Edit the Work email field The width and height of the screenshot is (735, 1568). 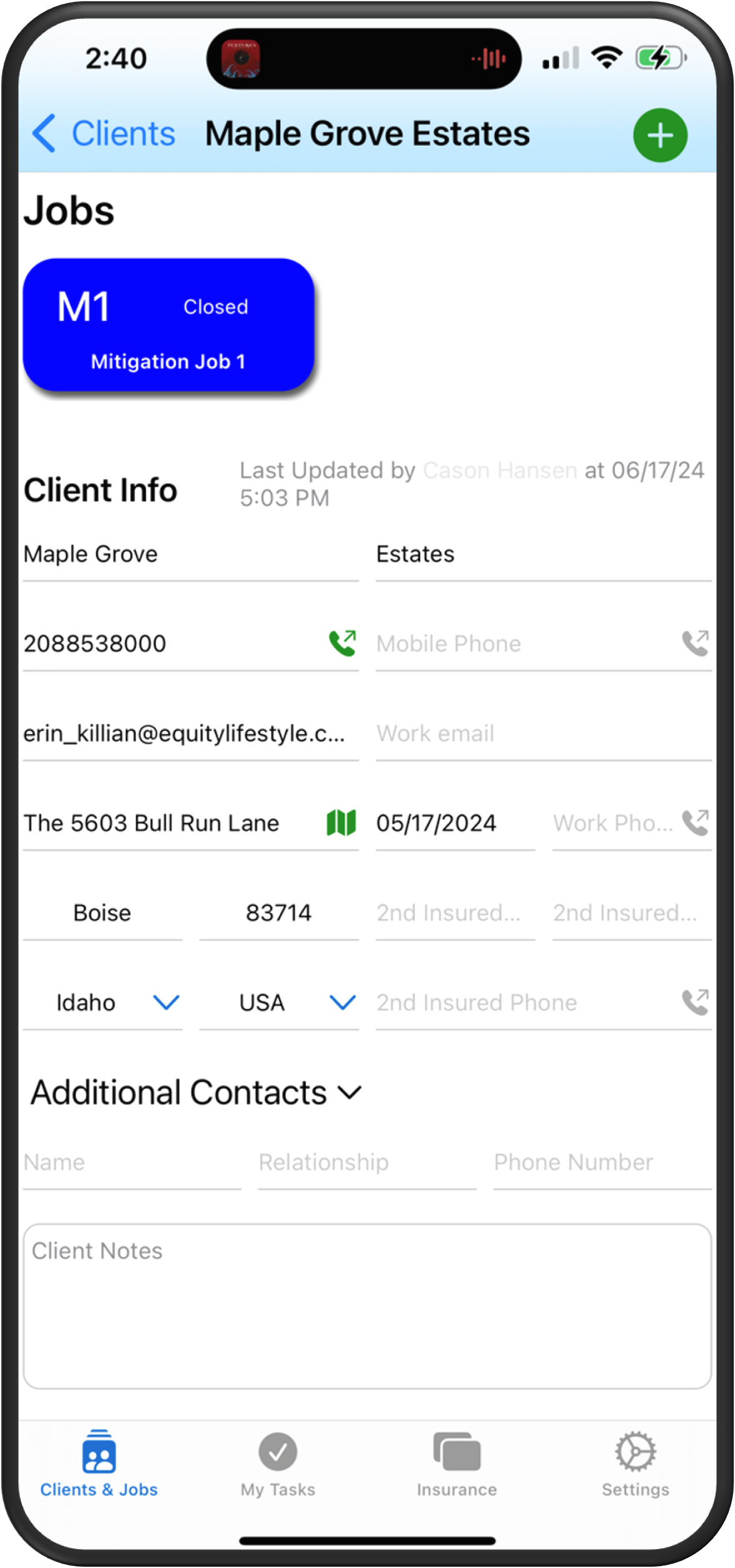click(x=544, y=734)
